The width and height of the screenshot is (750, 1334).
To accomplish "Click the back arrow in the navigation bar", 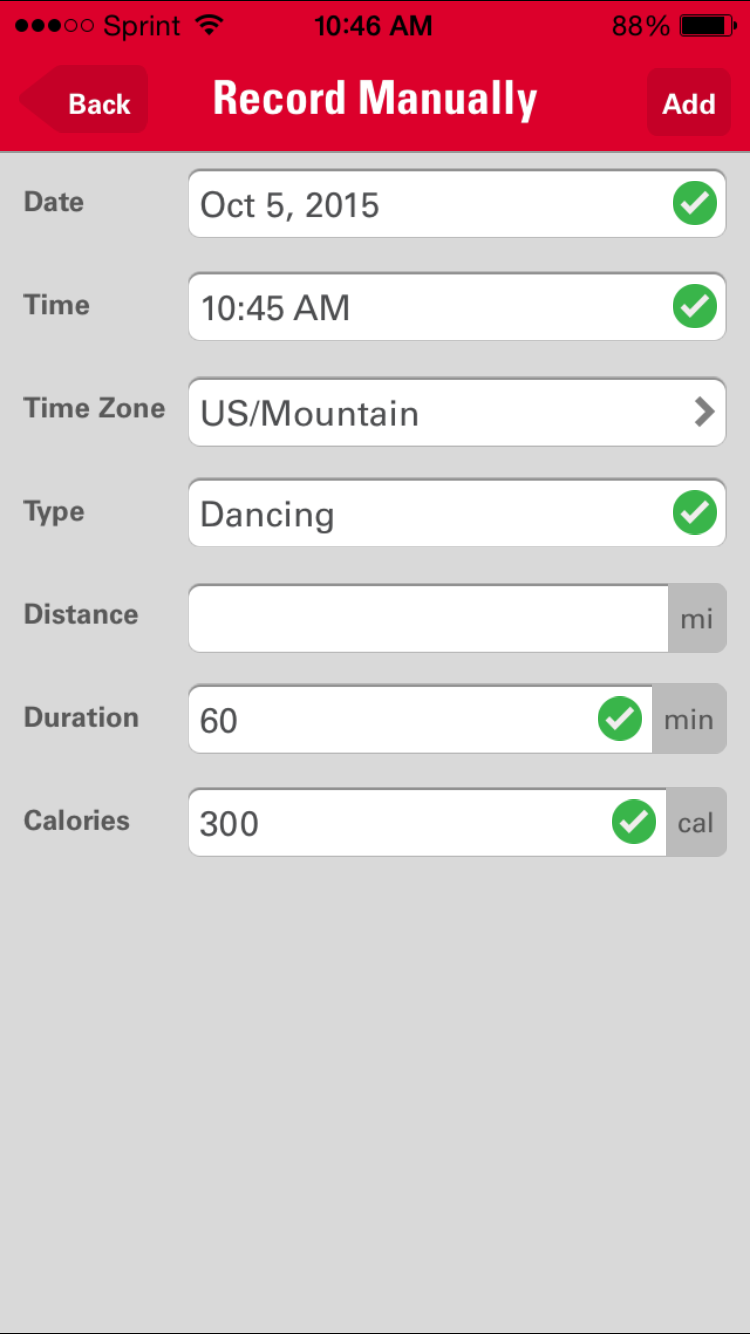I will click(x=80, y=100).
